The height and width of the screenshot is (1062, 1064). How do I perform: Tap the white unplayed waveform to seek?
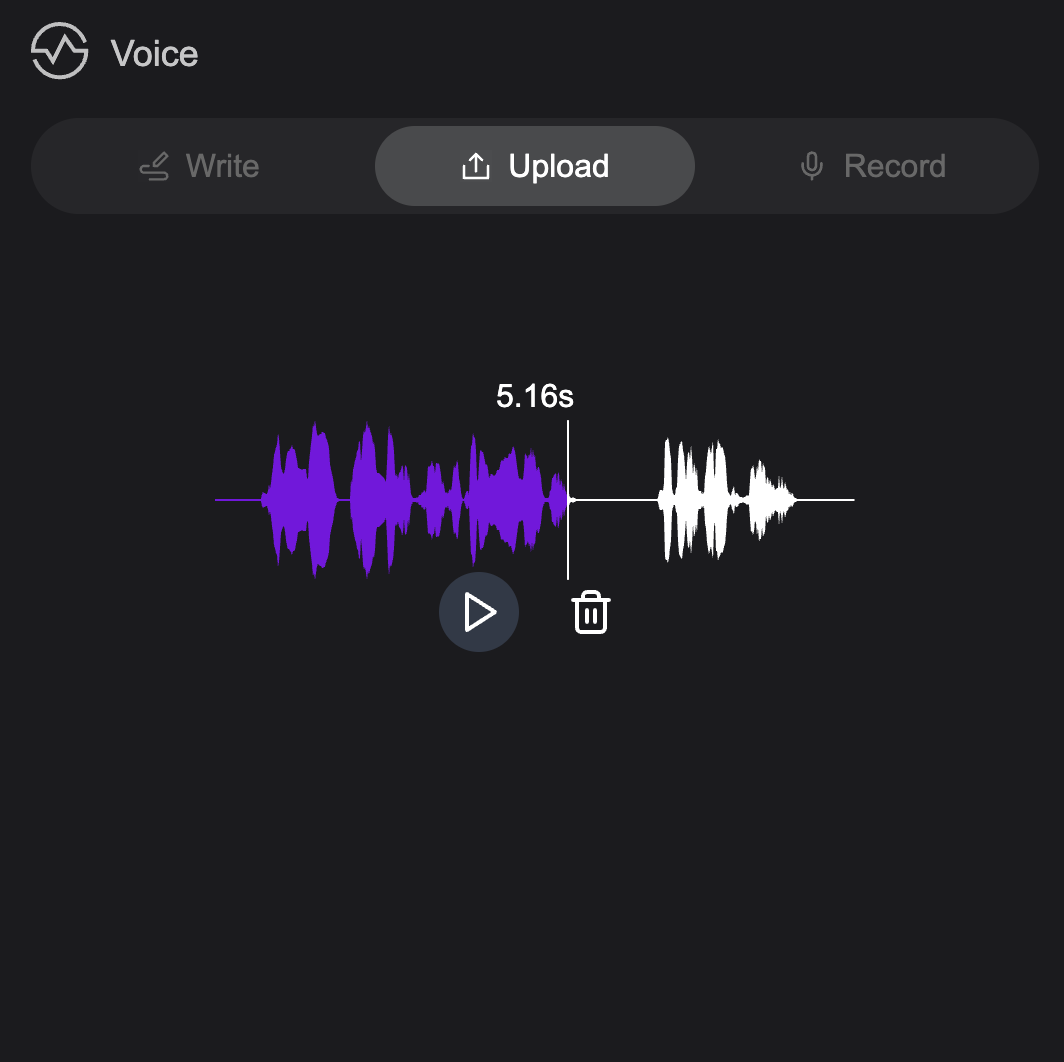714,499
